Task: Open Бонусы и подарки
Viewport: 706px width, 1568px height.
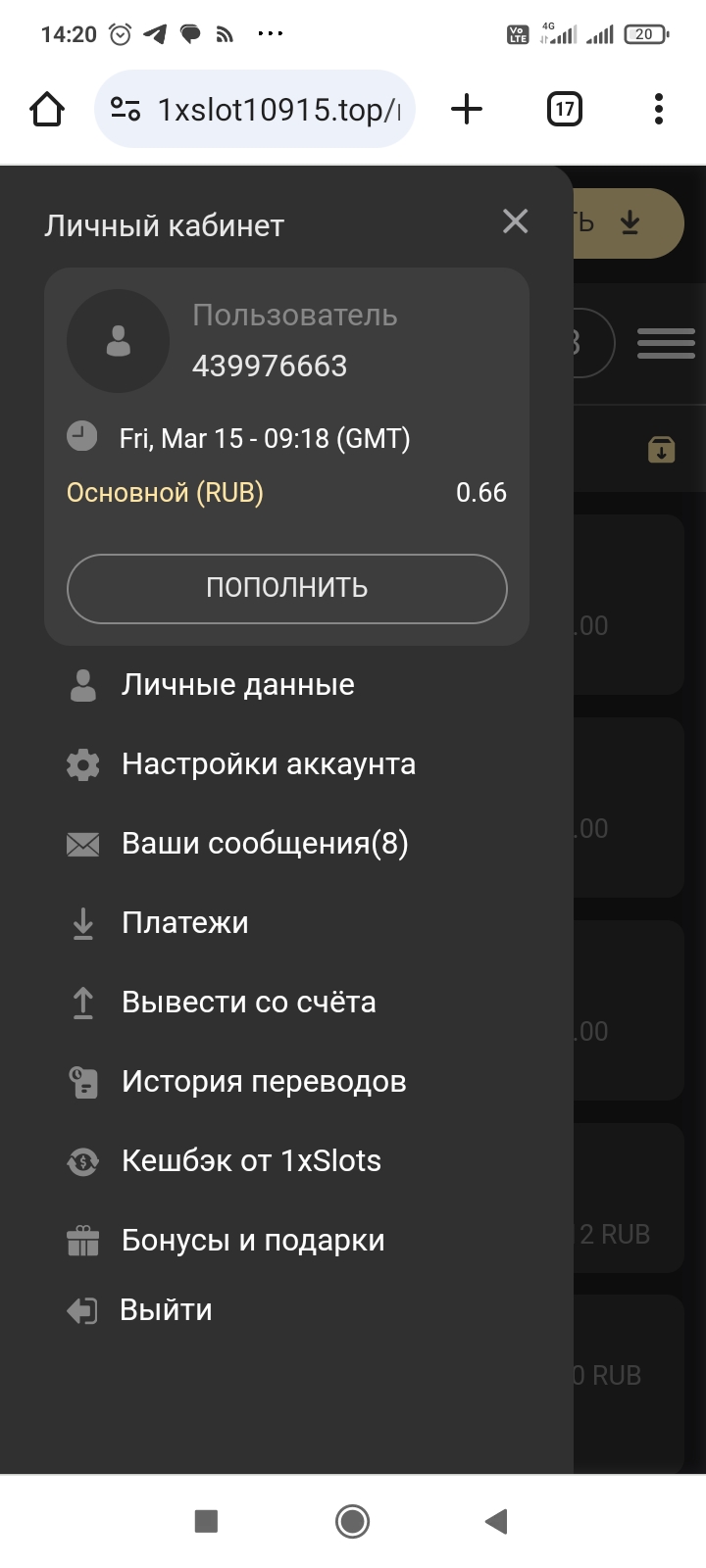Action: pos(252,1241)
